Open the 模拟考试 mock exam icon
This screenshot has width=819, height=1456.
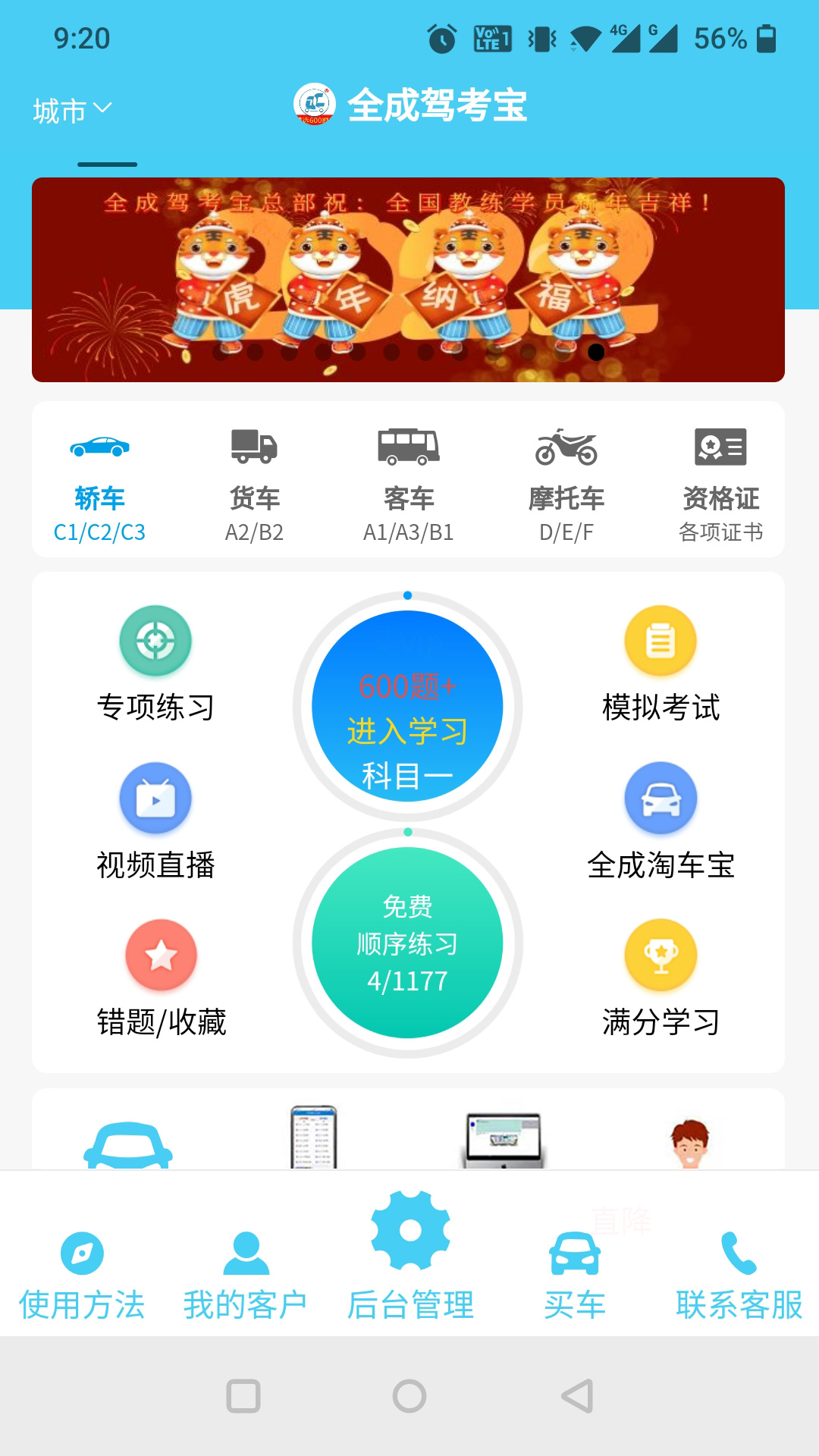[660, 641]
